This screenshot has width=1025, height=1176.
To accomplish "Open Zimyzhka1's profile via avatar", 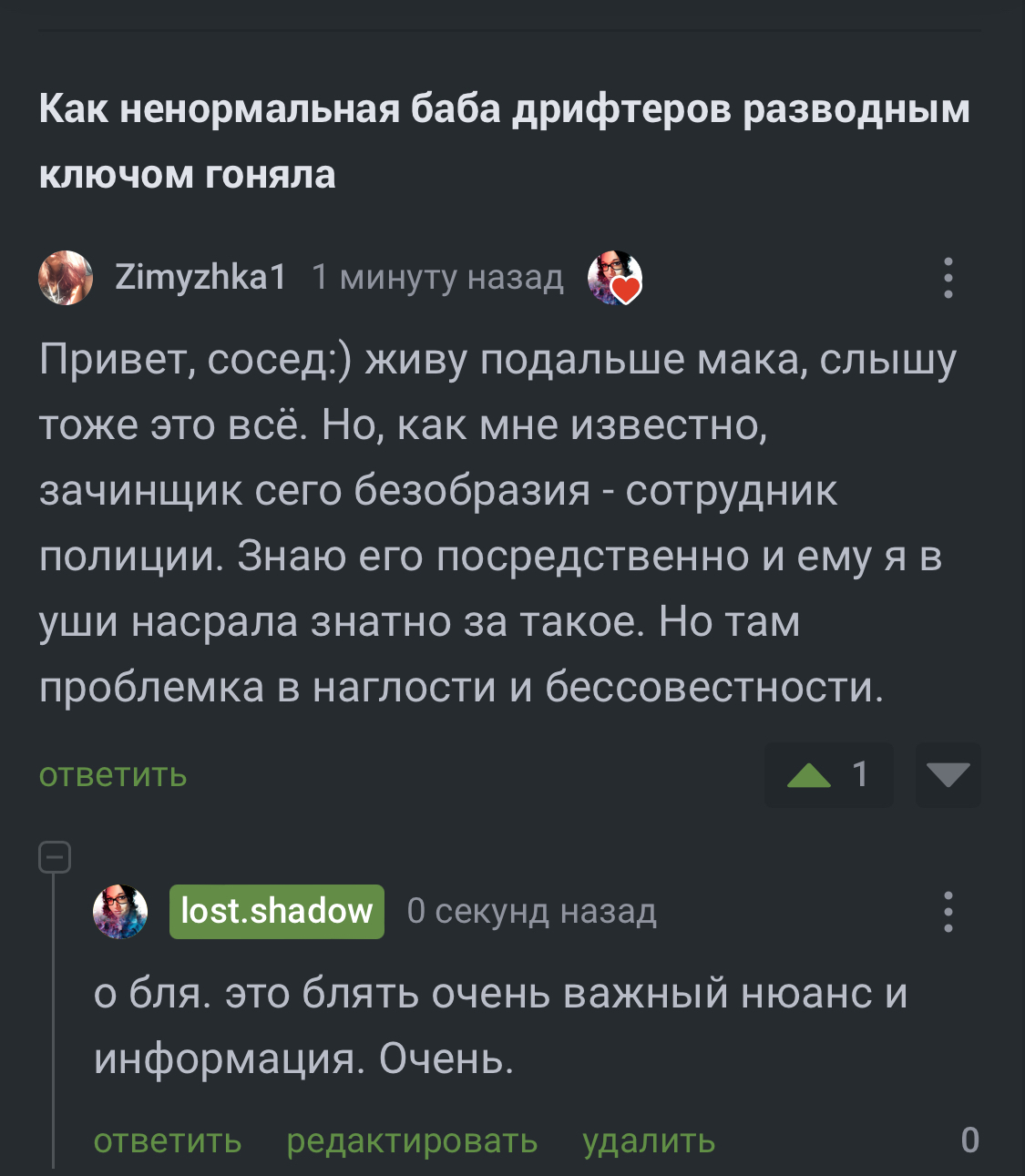I will point(66,278).
